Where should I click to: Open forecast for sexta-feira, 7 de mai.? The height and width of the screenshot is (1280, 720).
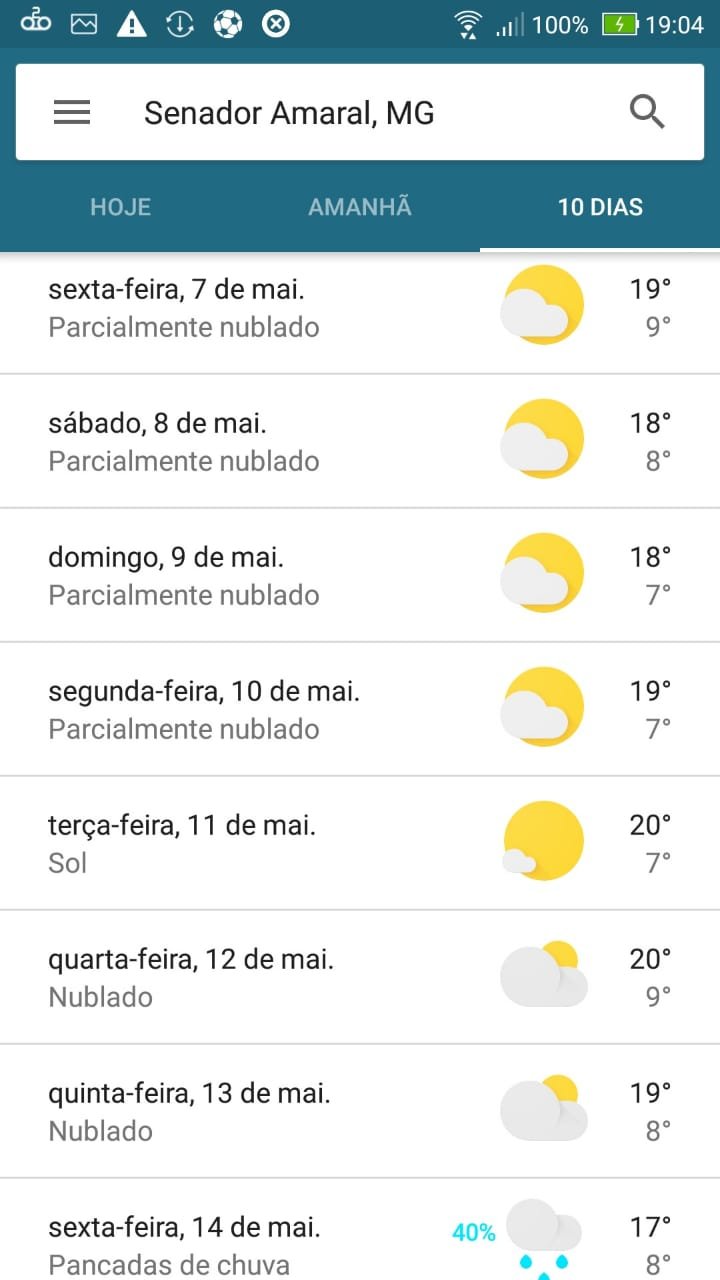click(x=360, y=312)
